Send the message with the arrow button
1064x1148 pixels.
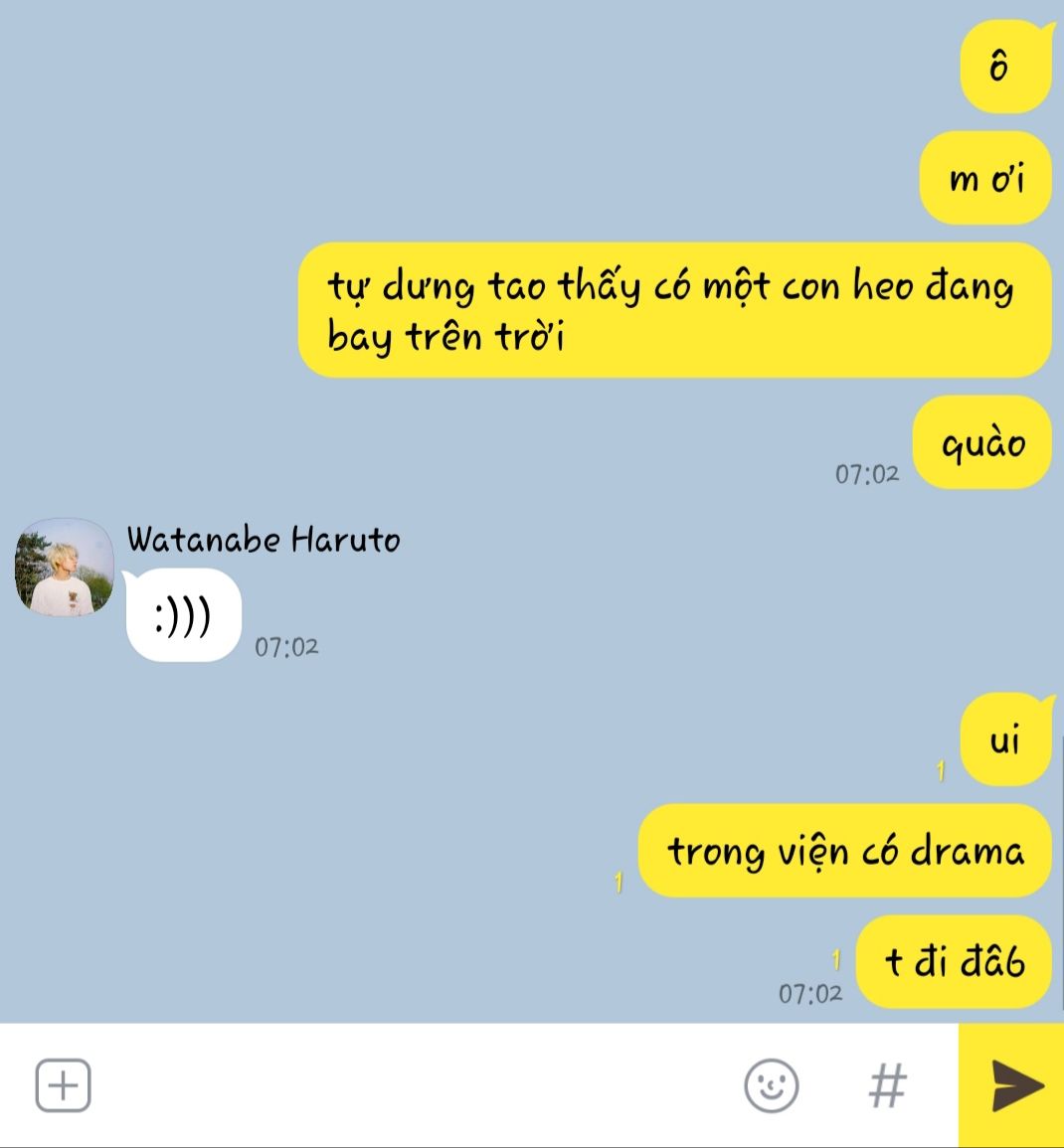pos(1011,1085)
